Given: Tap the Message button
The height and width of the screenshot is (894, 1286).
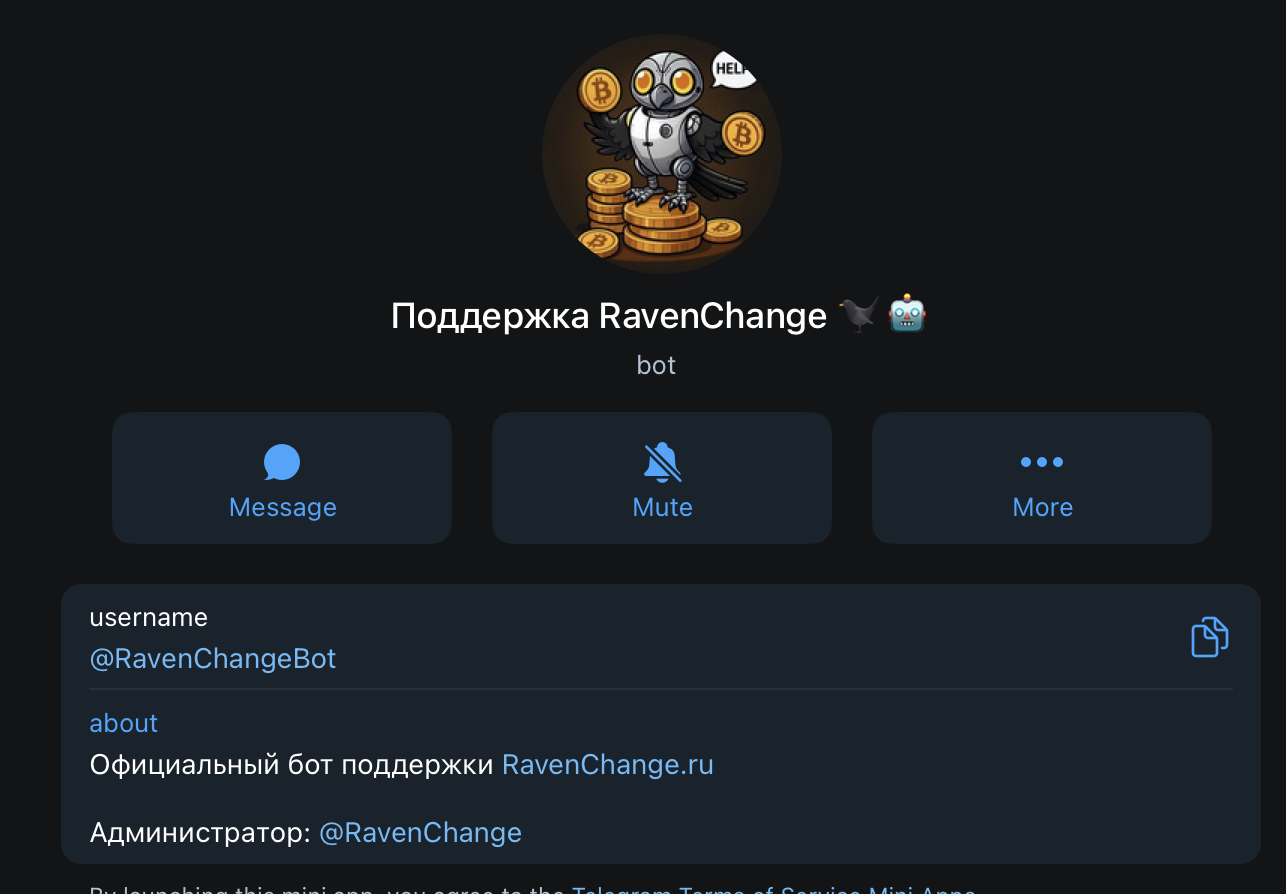Looking at the screenshot, I should tap(282, 478).
